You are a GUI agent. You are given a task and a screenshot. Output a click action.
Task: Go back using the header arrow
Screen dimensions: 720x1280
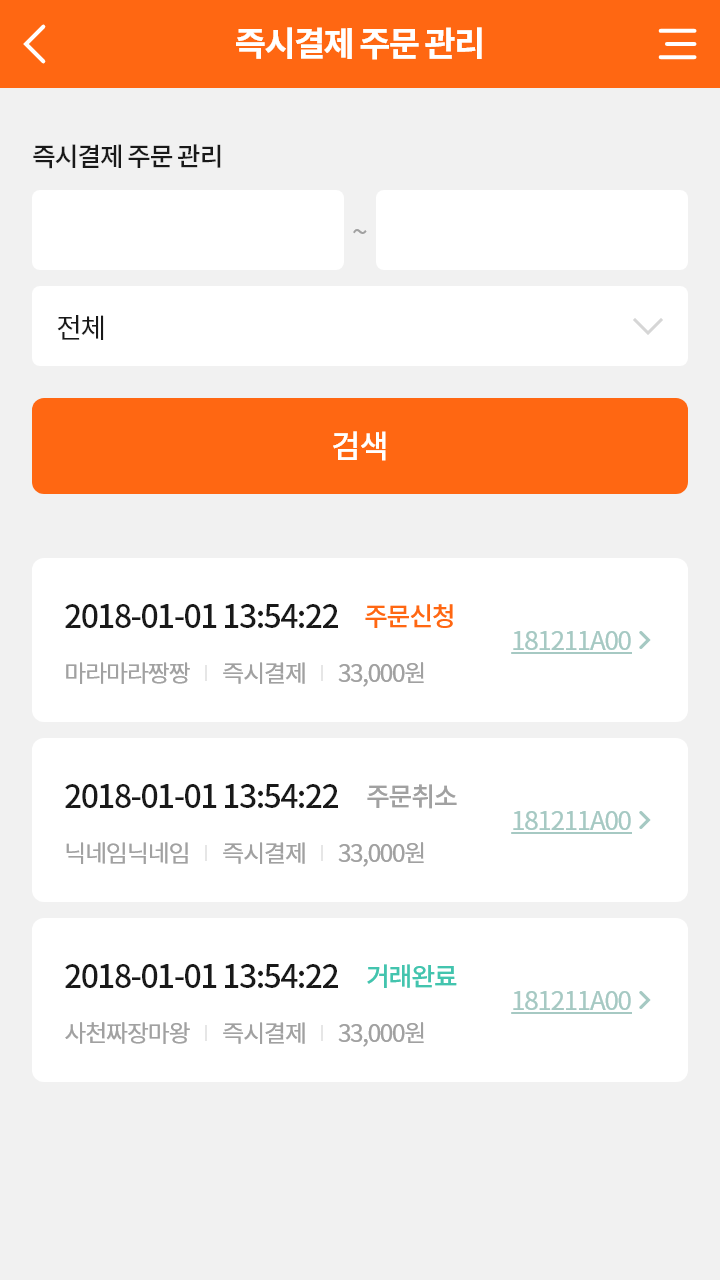pyautogui.click(x=35, y=44)
